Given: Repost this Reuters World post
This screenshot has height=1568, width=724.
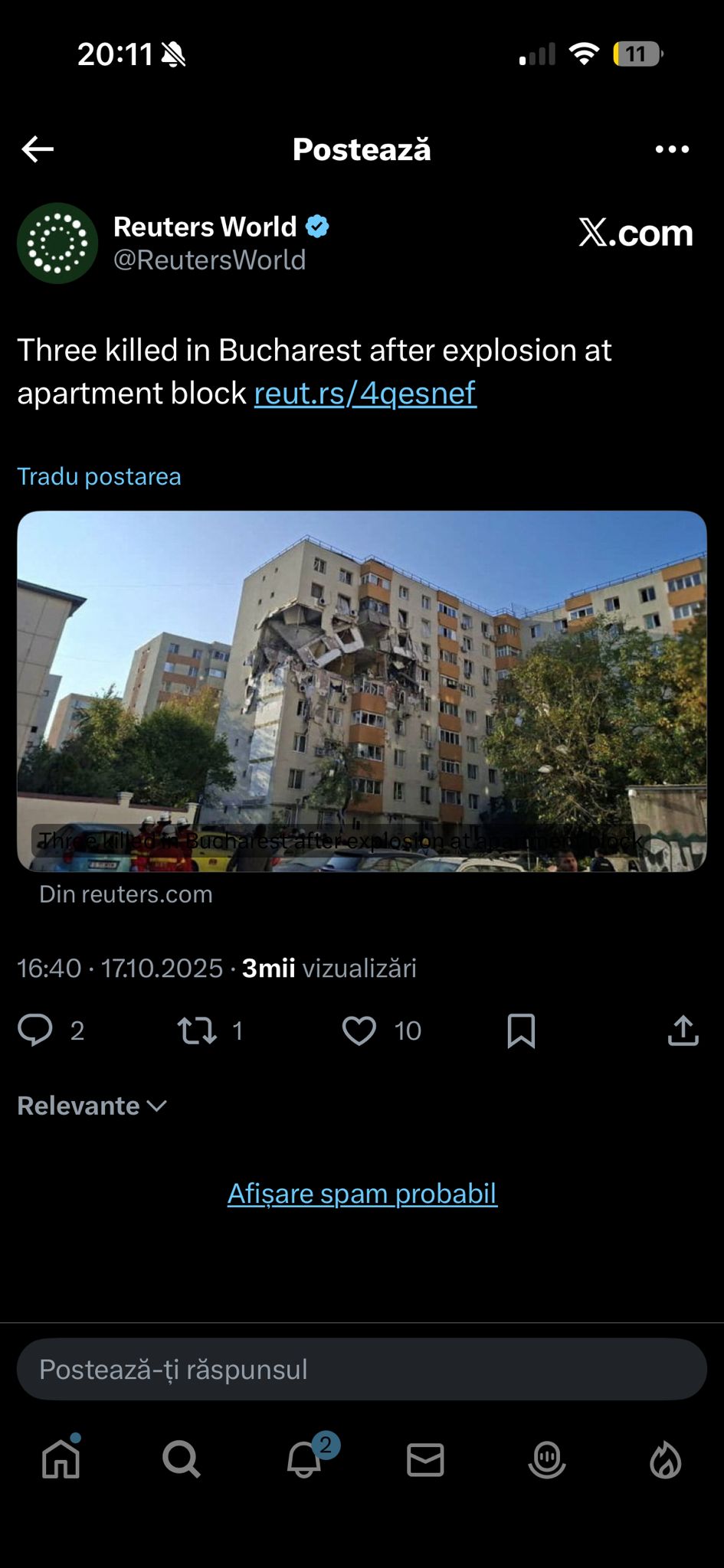Looking at the screenshot, I should tap(198, 1030).
